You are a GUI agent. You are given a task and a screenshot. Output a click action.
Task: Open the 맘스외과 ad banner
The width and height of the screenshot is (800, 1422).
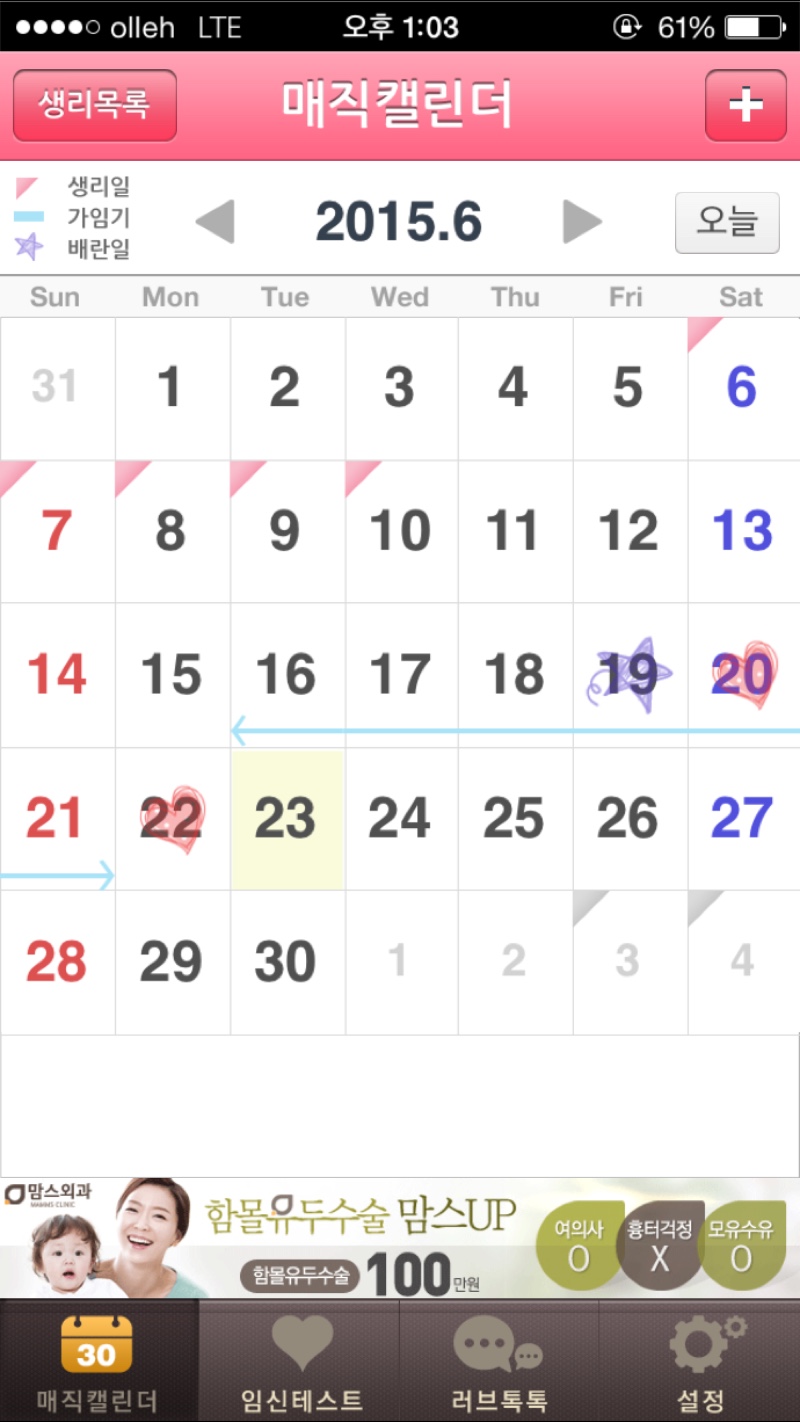point(400,1238)
